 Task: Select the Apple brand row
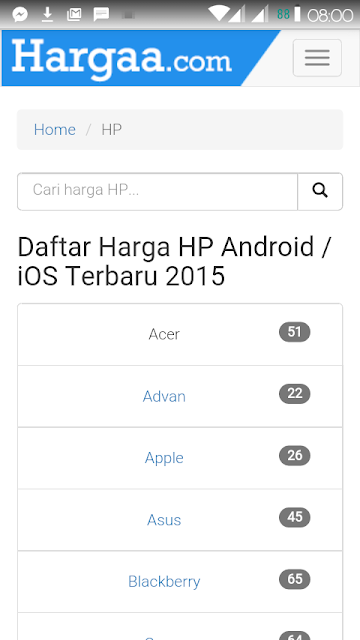tap(180, 458)
